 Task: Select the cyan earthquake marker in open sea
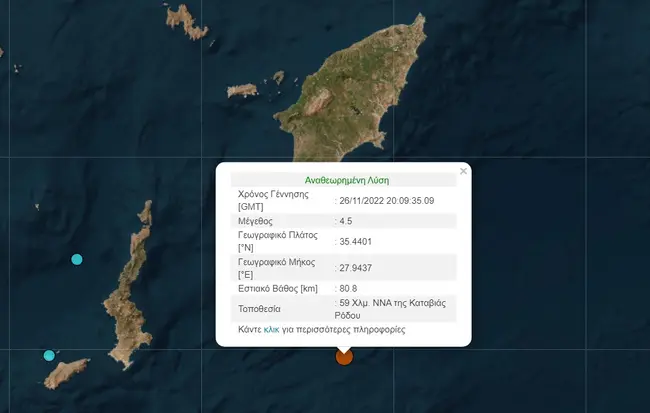[x=77, y=260]
